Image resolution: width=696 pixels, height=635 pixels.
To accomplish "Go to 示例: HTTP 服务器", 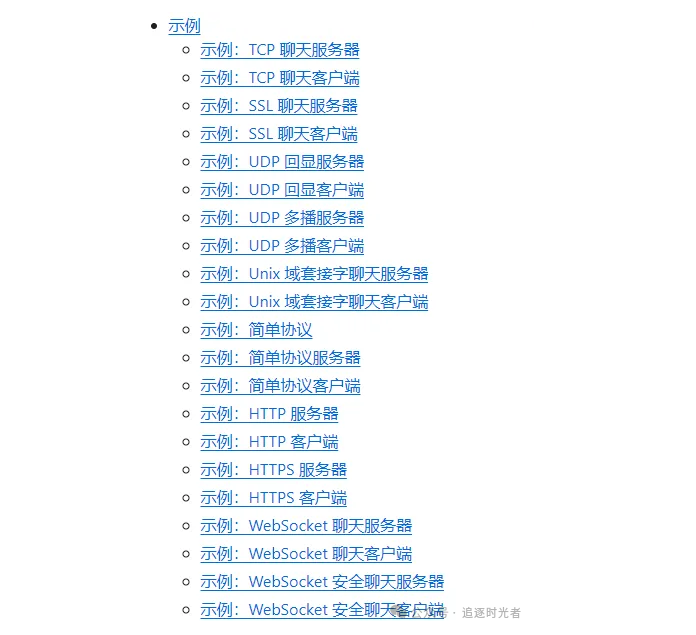I will (269, 414).
